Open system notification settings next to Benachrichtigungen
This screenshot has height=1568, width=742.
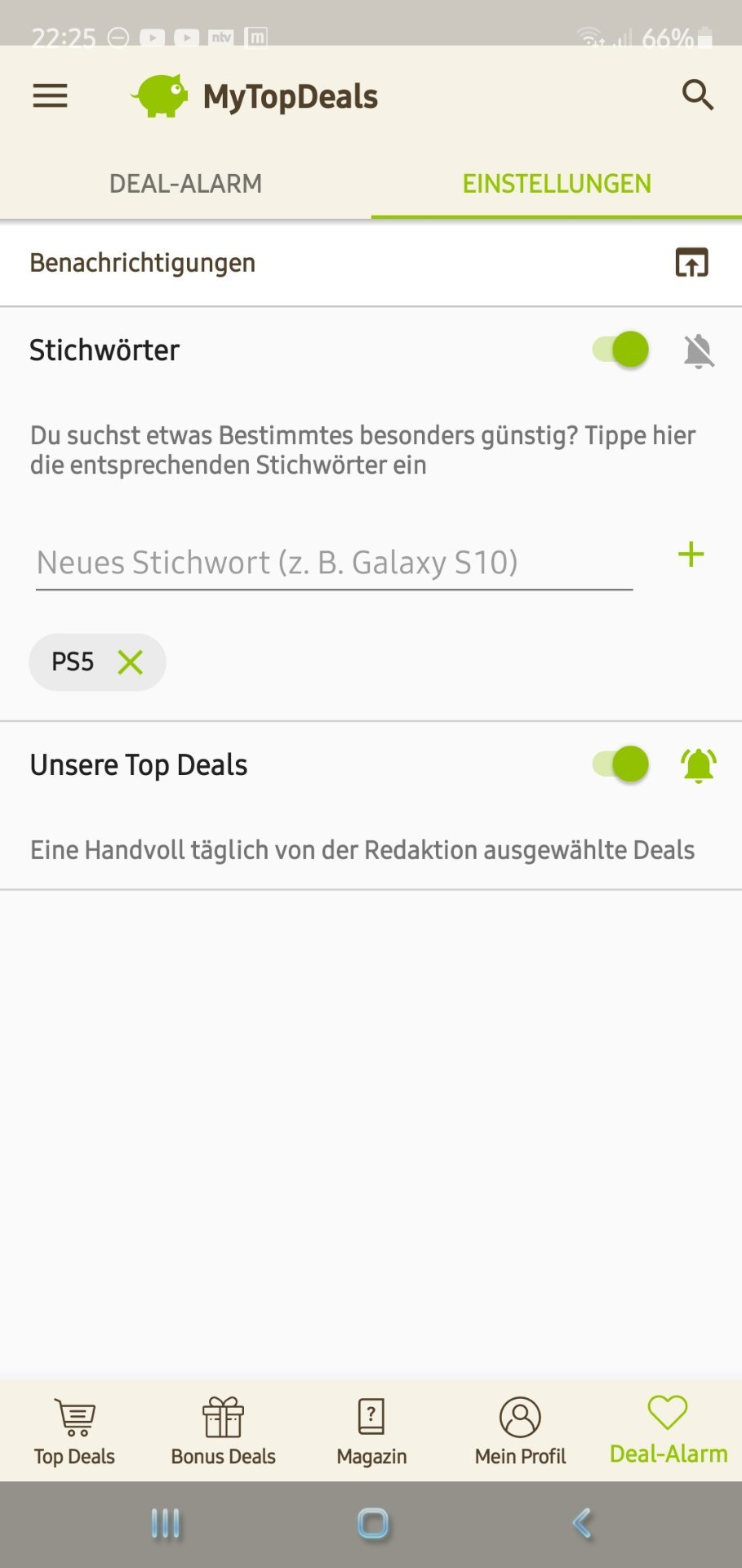[x=691, y=263]
